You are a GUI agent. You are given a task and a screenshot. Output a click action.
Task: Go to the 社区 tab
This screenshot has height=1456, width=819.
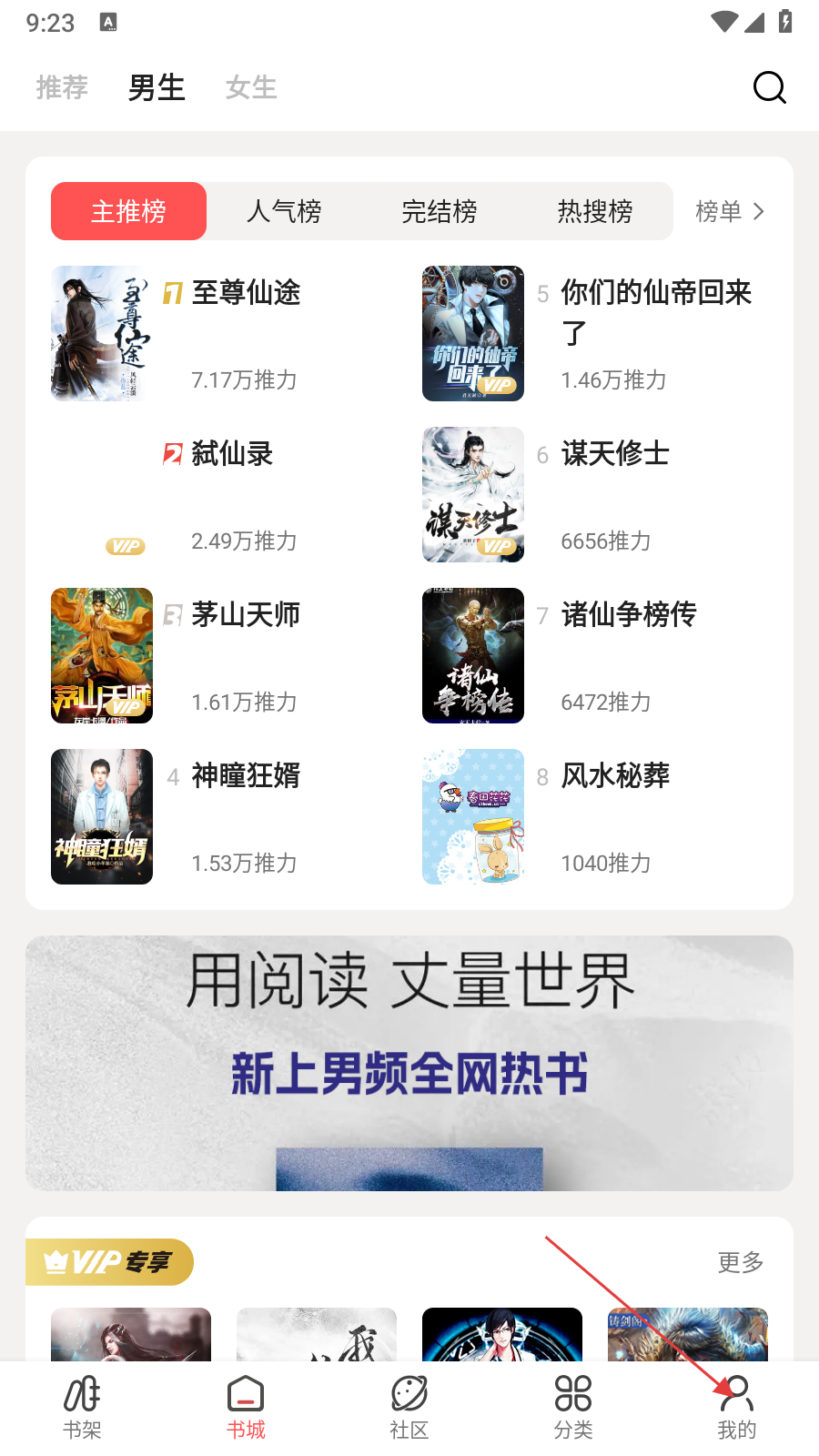pos(409,1406)
